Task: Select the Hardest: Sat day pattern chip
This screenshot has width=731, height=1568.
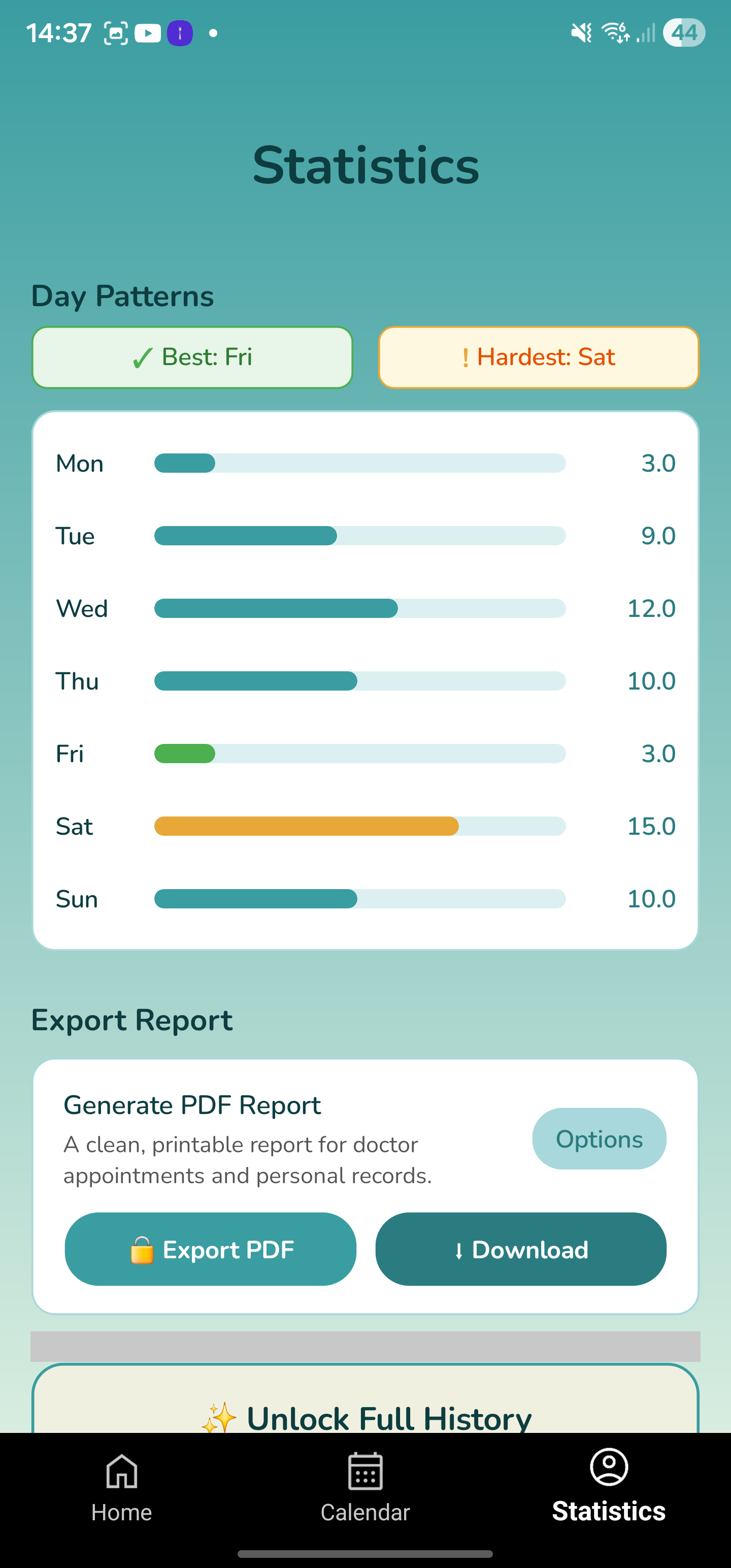Action: tap(538, 357)
